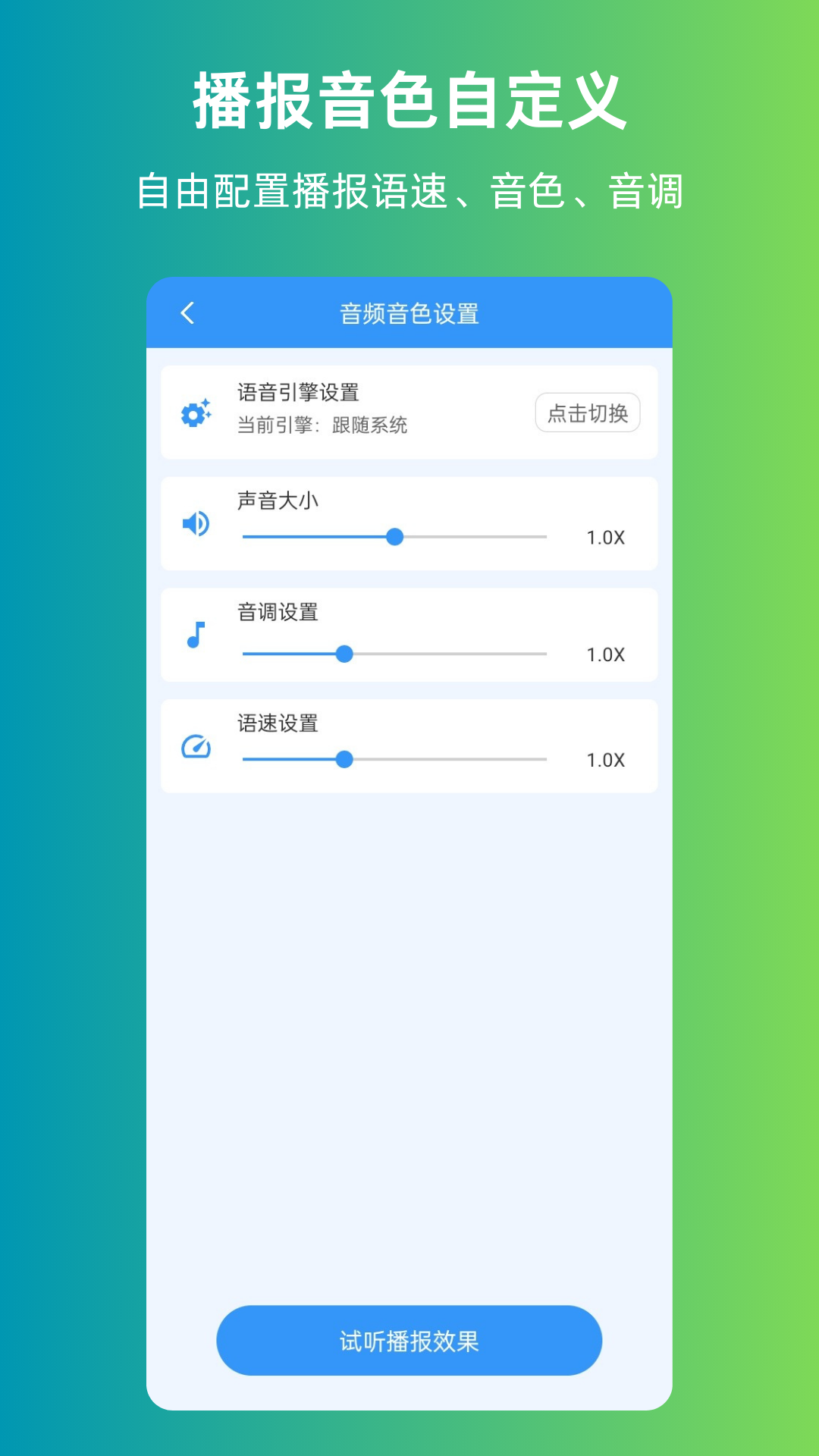819x1456 pixels.
Task: Click the 语音引擎设置 heading
Action: pos(299,393)
